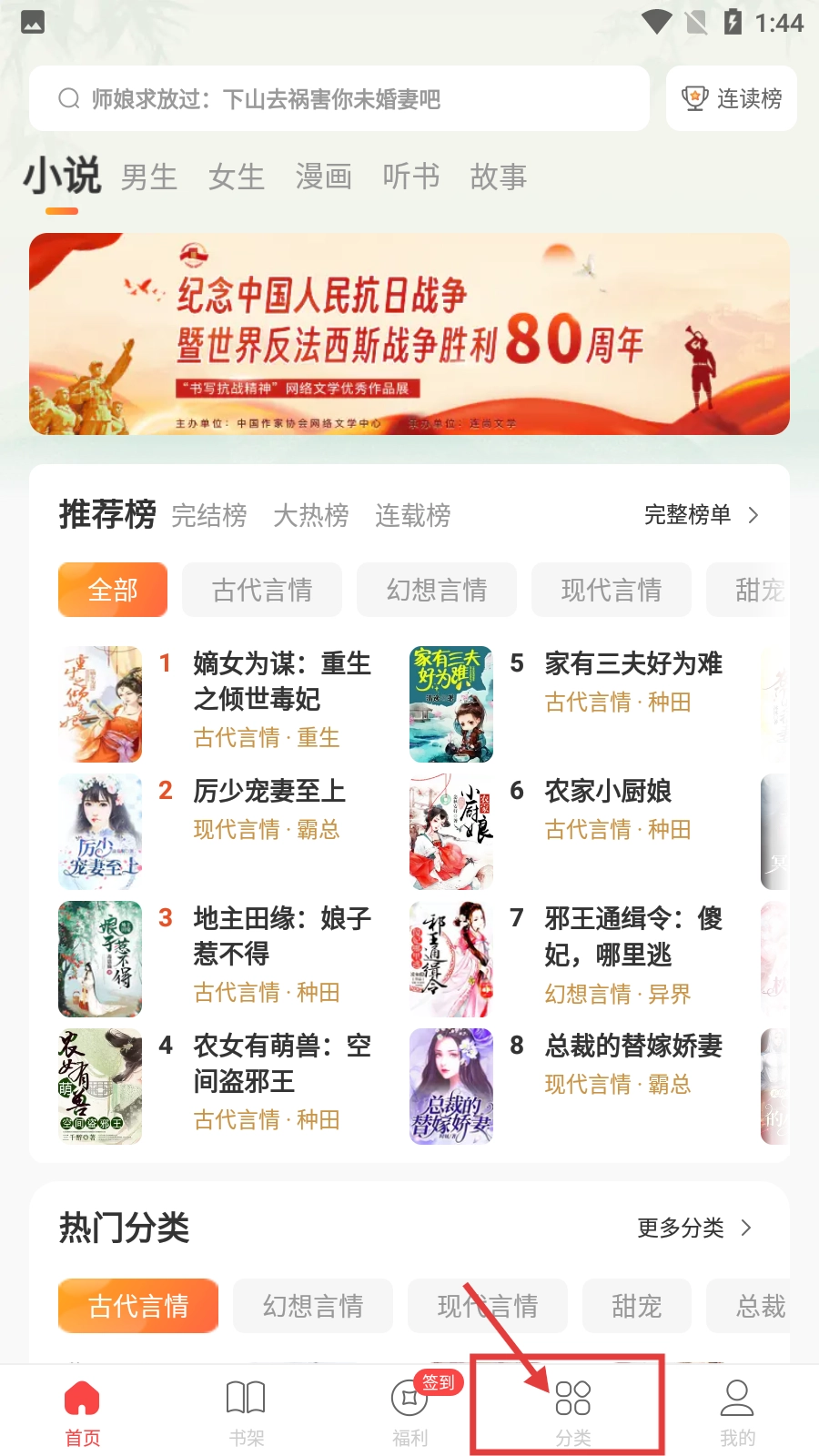Switch to the 分类 bottom tab
The image size is (819, 1456).
point(573,1411)
